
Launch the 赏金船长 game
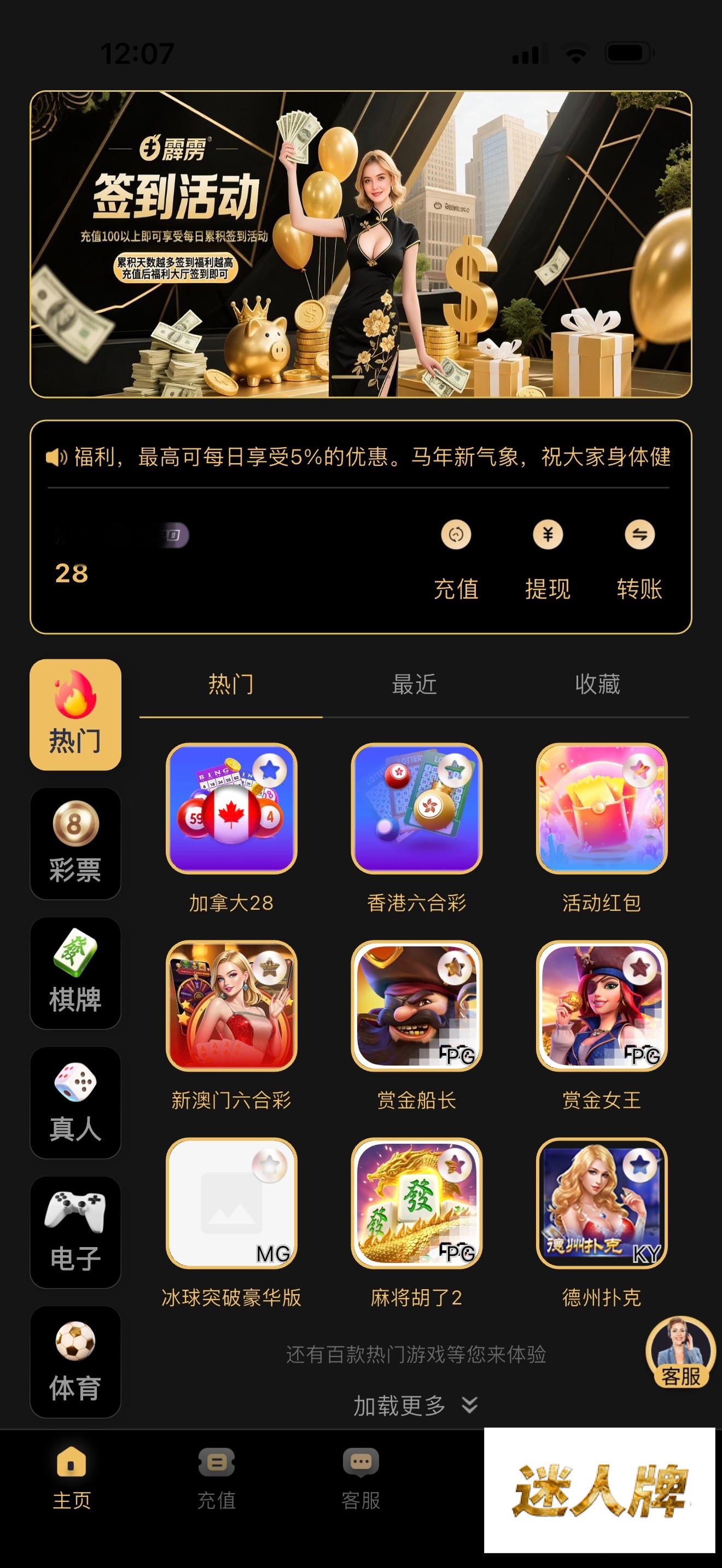tap(416, 1005)
